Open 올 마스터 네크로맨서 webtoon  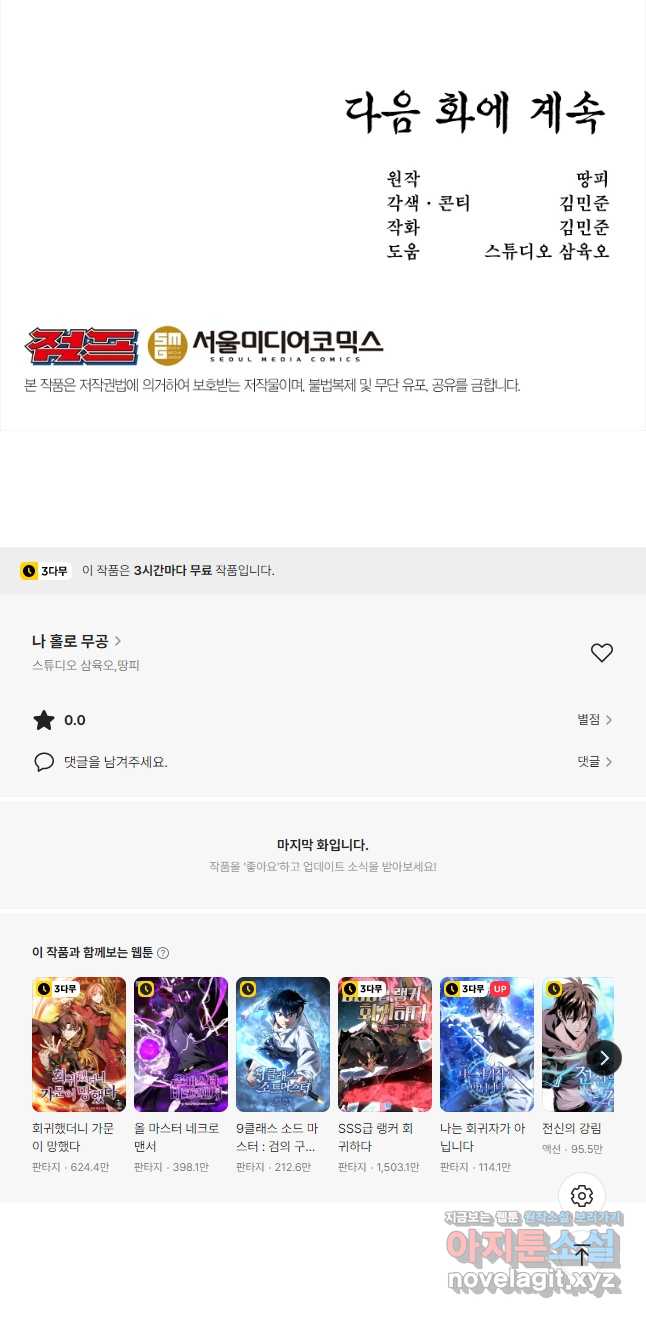181,1045
